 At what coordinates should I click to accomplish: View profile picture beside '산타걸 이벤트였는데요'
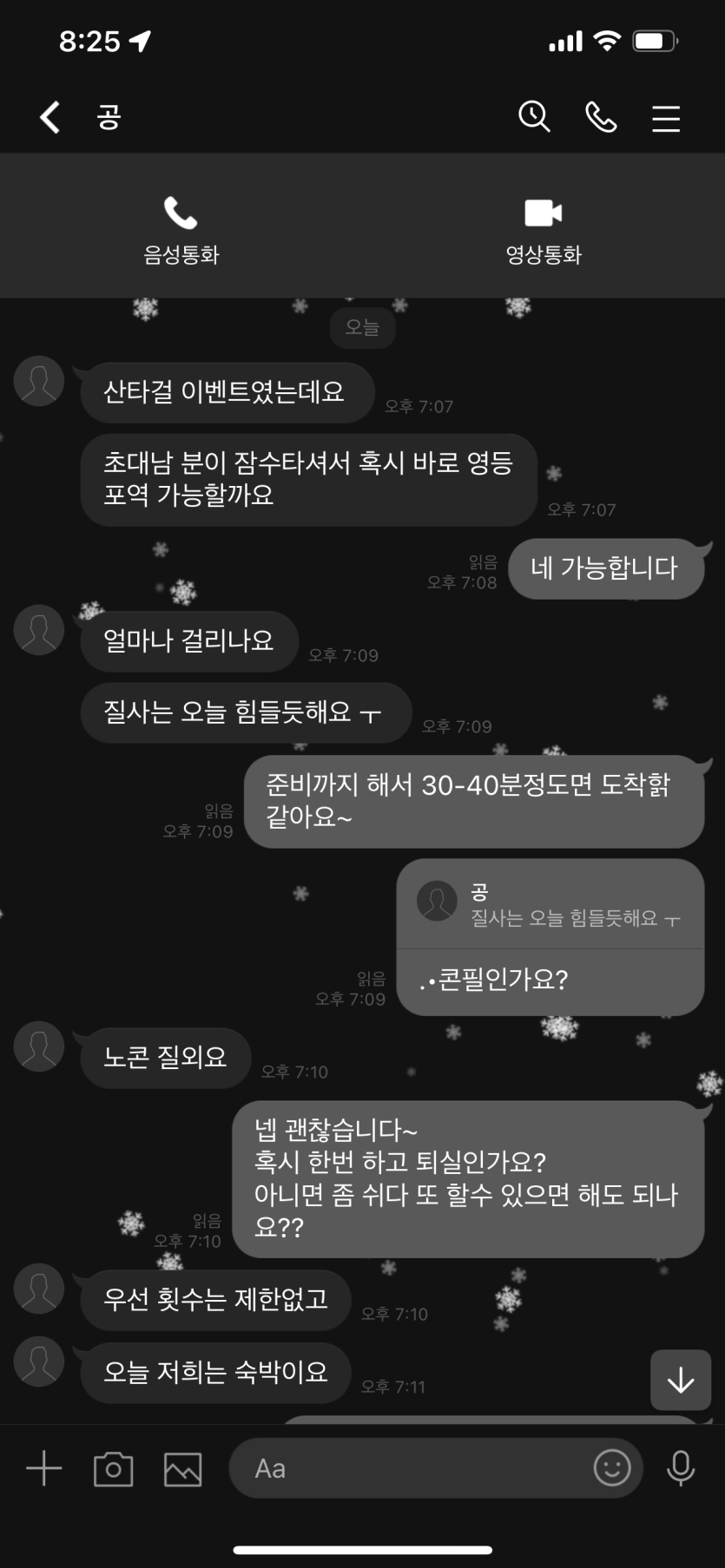click(39, 380)
